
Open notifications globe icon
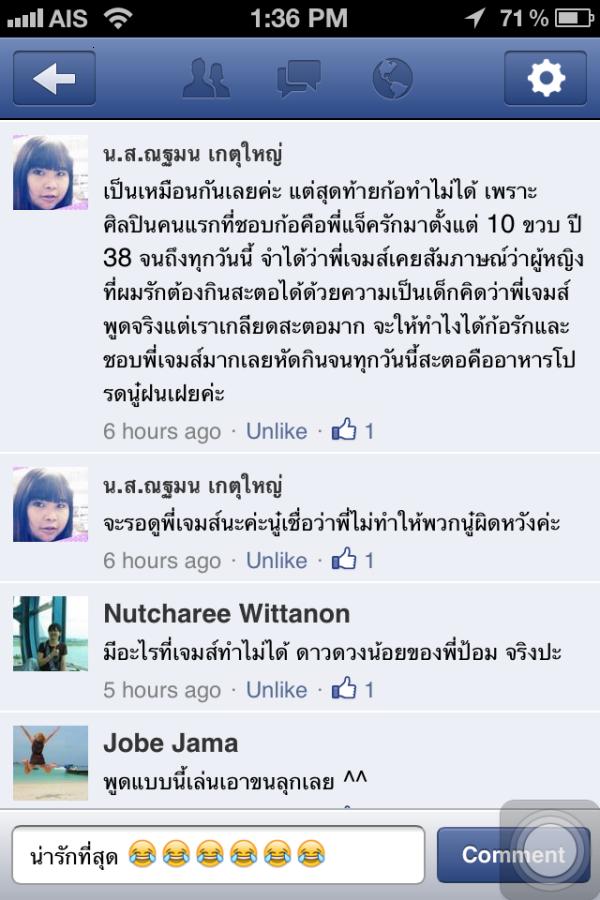click(x=392, y=79)
